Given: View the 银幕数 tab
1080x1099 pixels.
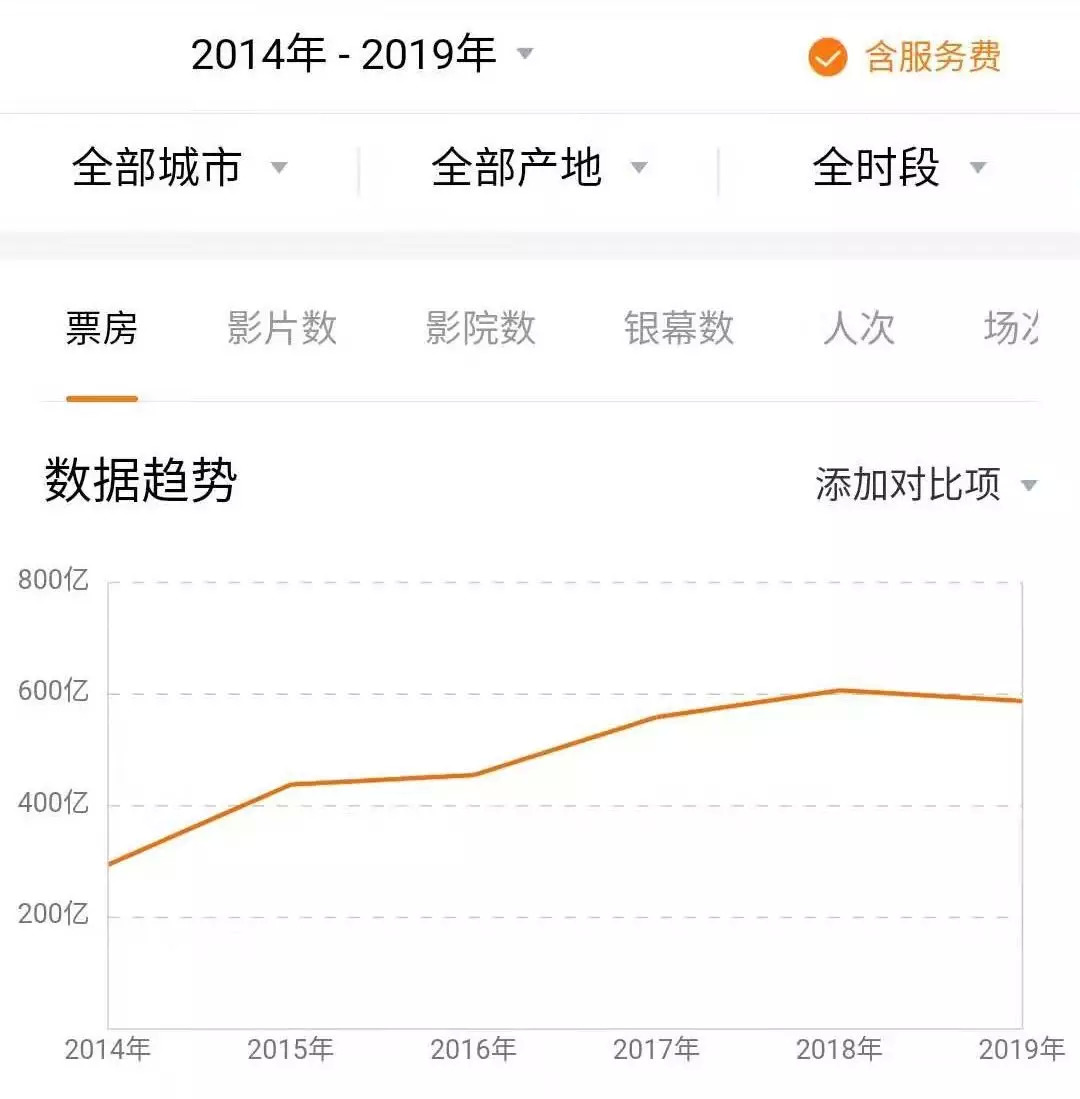Looking at the screenshot, I should click(x=680, y=328).
